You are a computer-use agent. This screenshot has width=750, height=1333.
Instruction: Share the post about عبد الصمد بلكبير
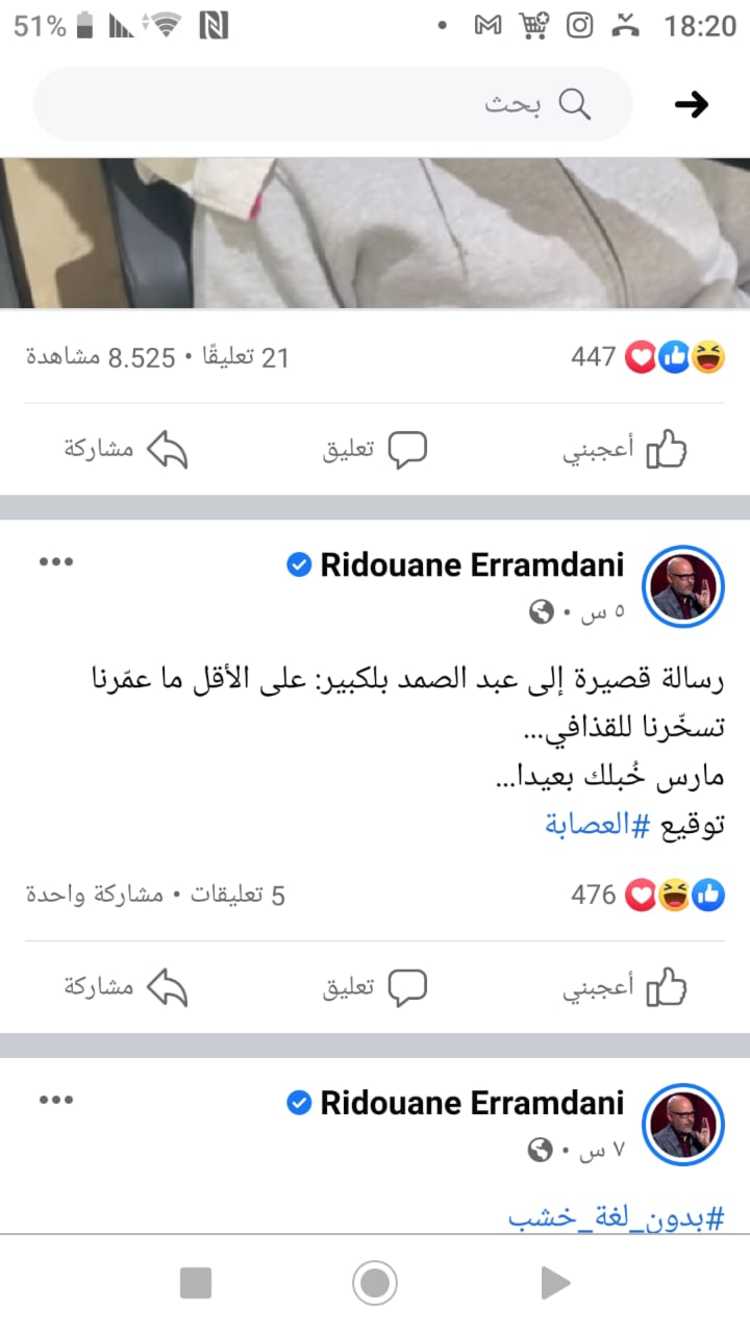(x=126, y=988)
